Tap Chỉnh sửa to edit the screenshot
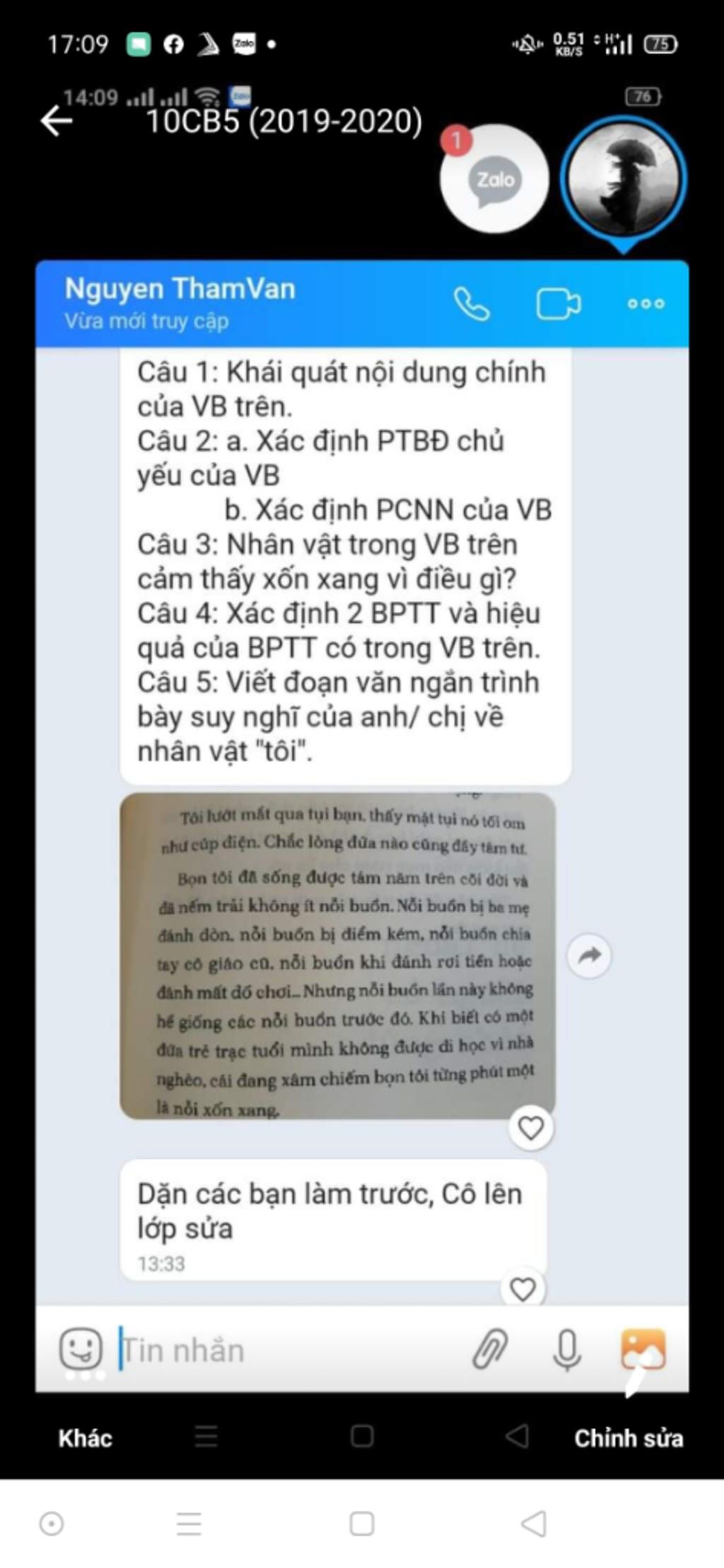 628,1438
